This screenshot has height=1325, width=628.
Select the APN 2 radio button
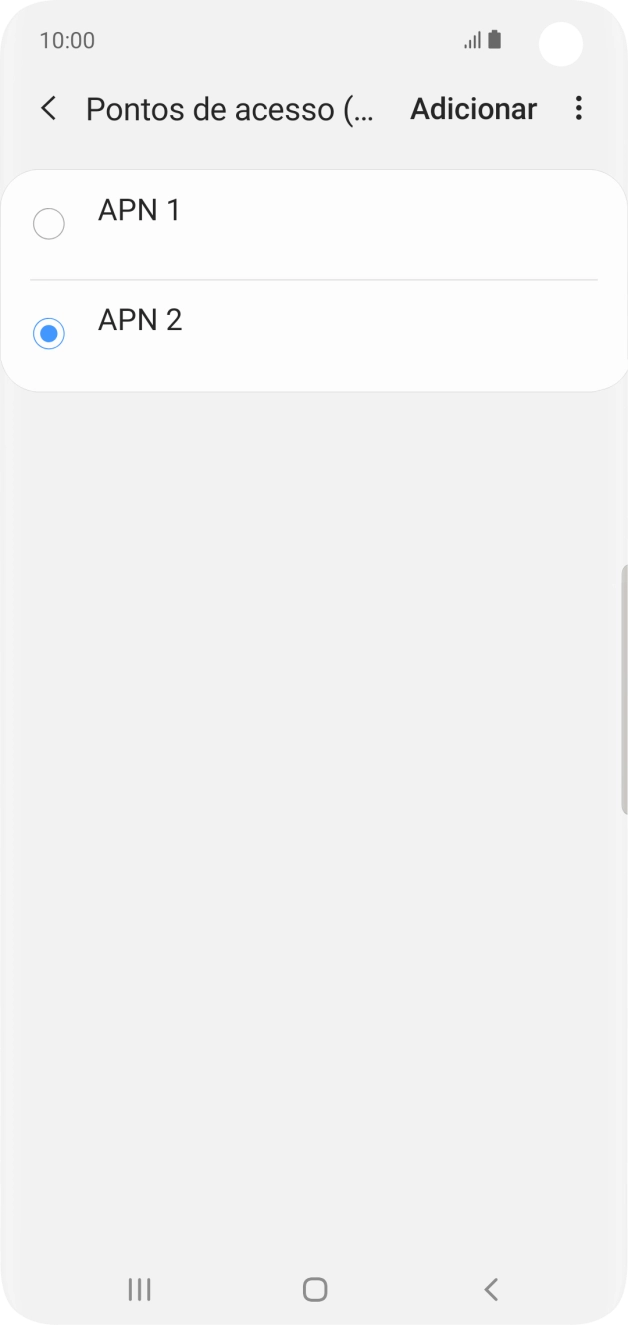point(49,334)
